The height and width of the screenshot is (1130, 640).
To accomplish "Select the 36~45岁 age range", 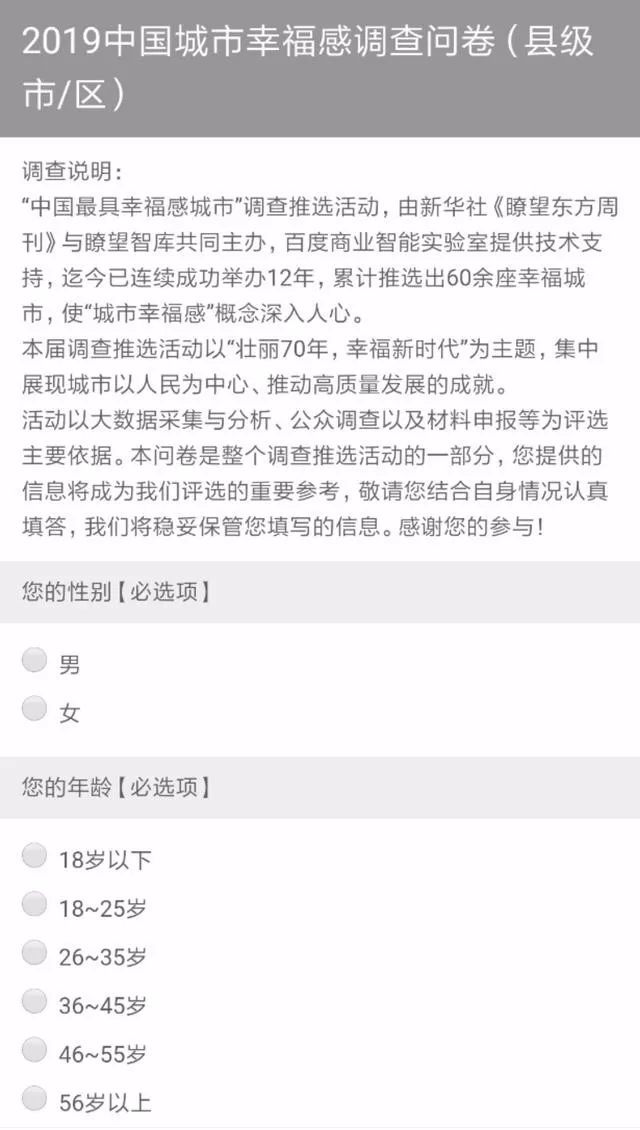I will point(34,1001).
